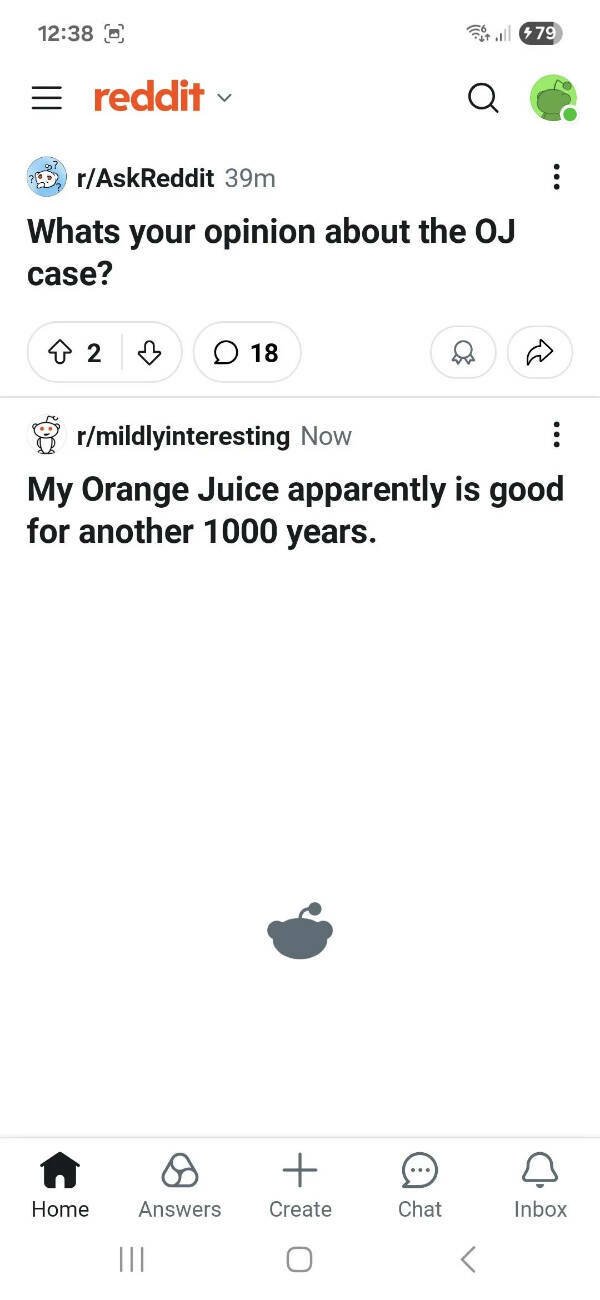Create a new post

coord(300,1186)
